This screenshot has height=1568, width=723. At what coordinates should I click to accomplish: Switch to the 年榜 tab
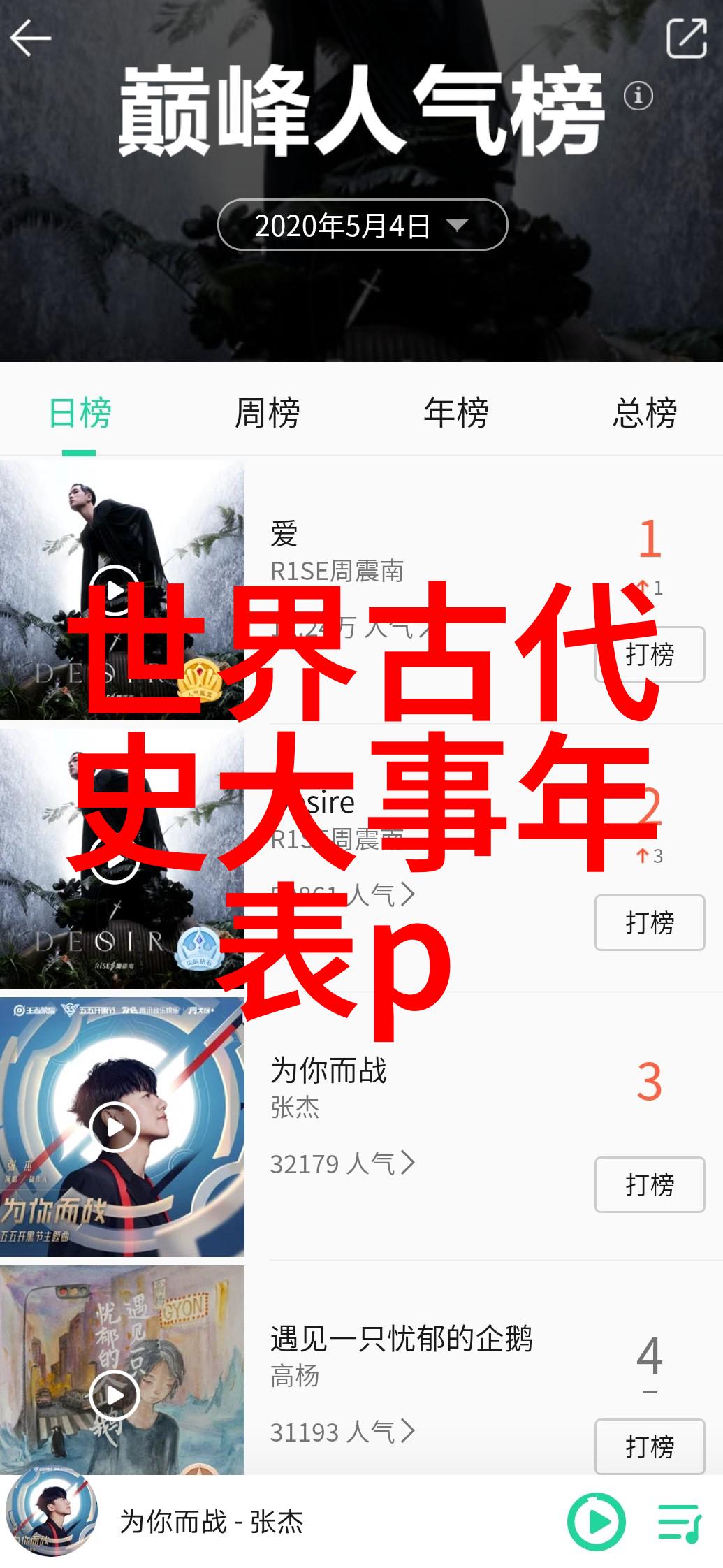click(x=455, y=412)
